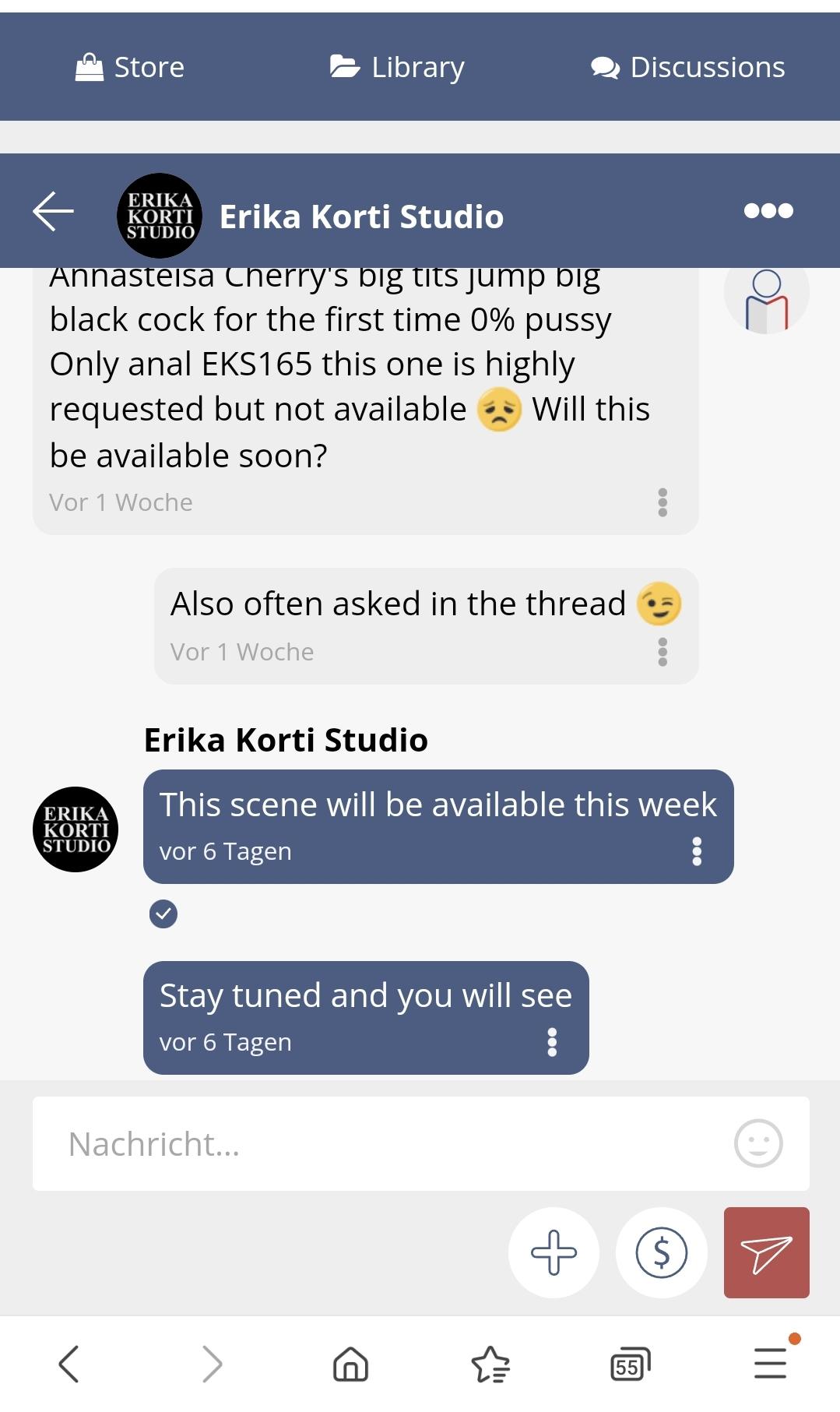Viewport: 840px width, 1412px height.
Task: Open the Store tab
Action: [x=130, y=67]
